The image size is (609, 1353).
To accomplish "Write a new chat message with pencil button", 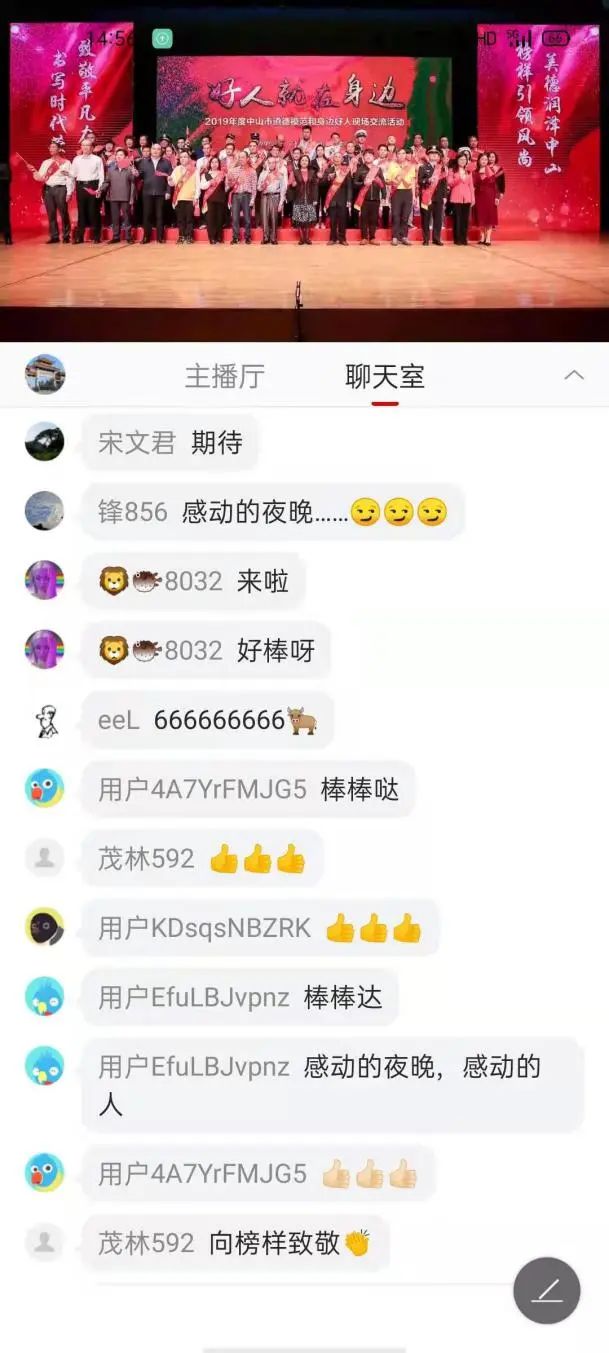I will coord(547,1291).
